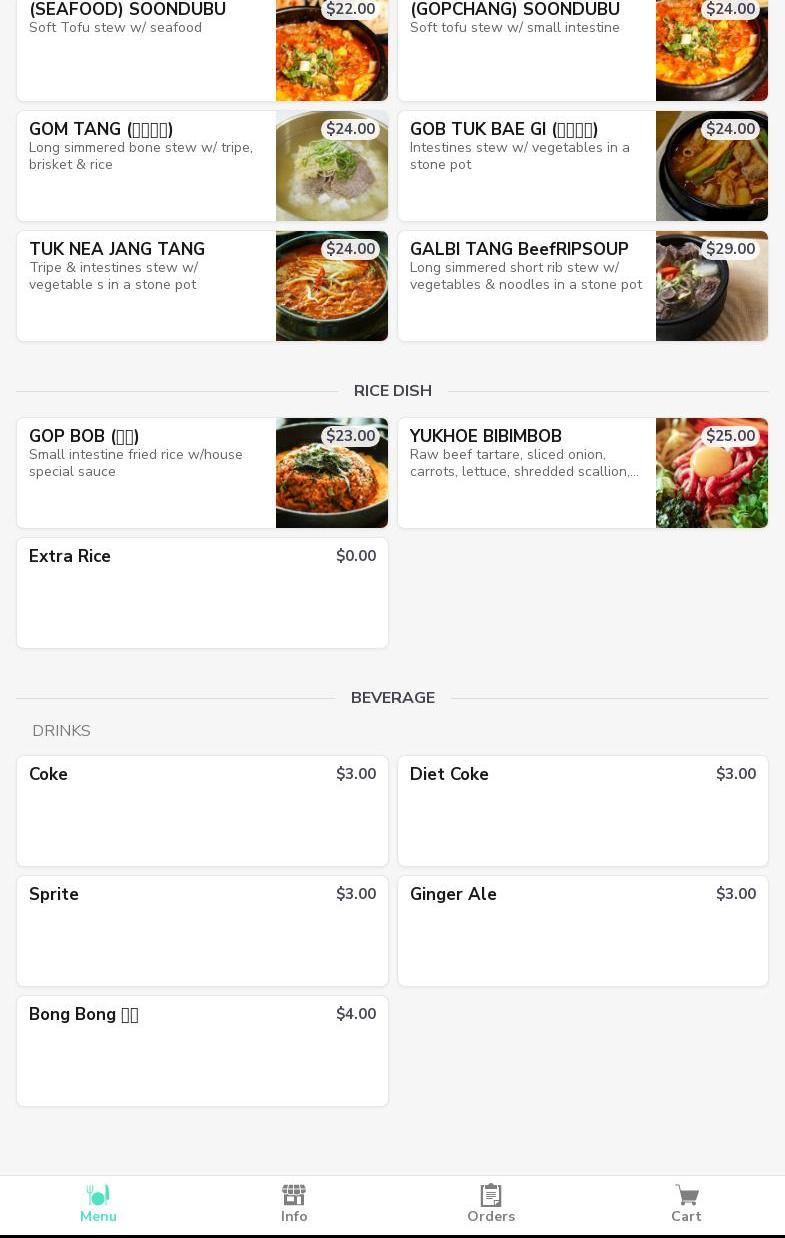785x1238 pixels.
Task: Add Extra Rice to the order
Action: (x=202, y=593)
